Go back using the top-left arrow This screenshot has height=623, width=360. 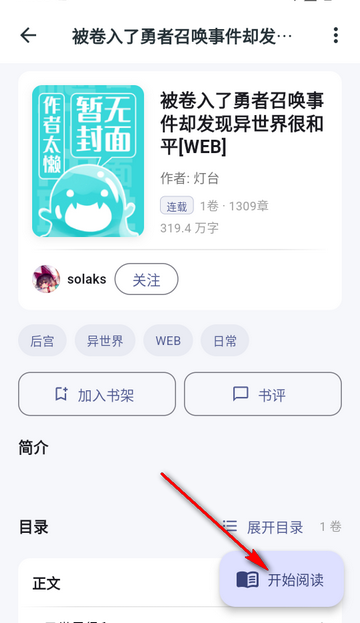click(28, 36)
